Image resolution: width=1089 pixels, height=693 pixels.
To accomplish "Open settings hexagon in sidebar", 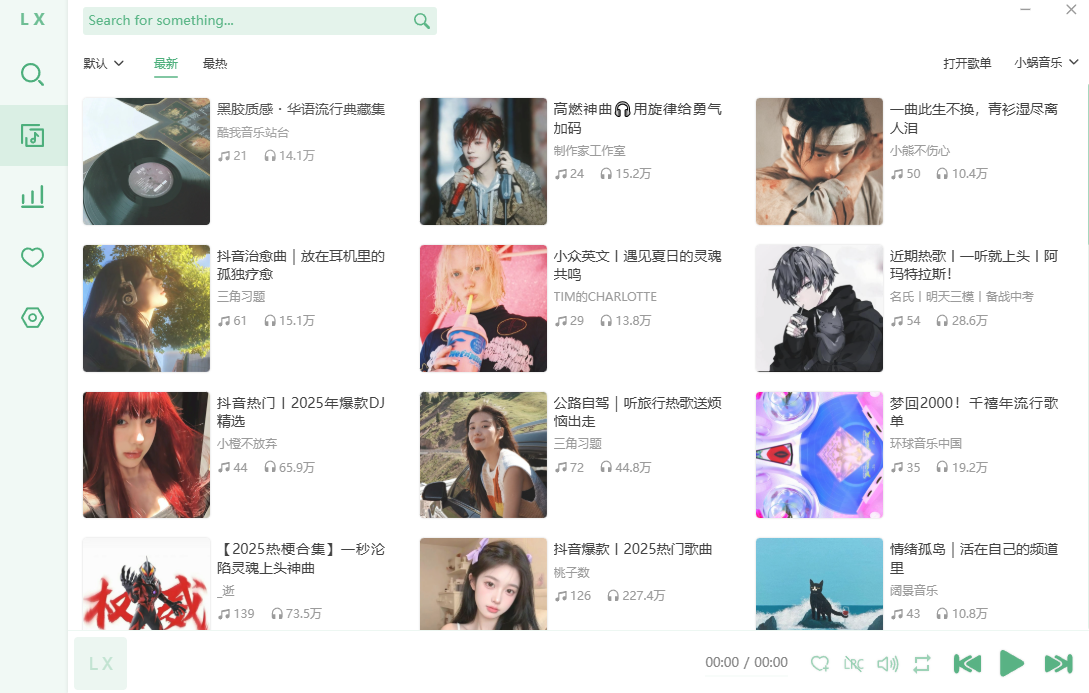I will (x=33, y=318).
